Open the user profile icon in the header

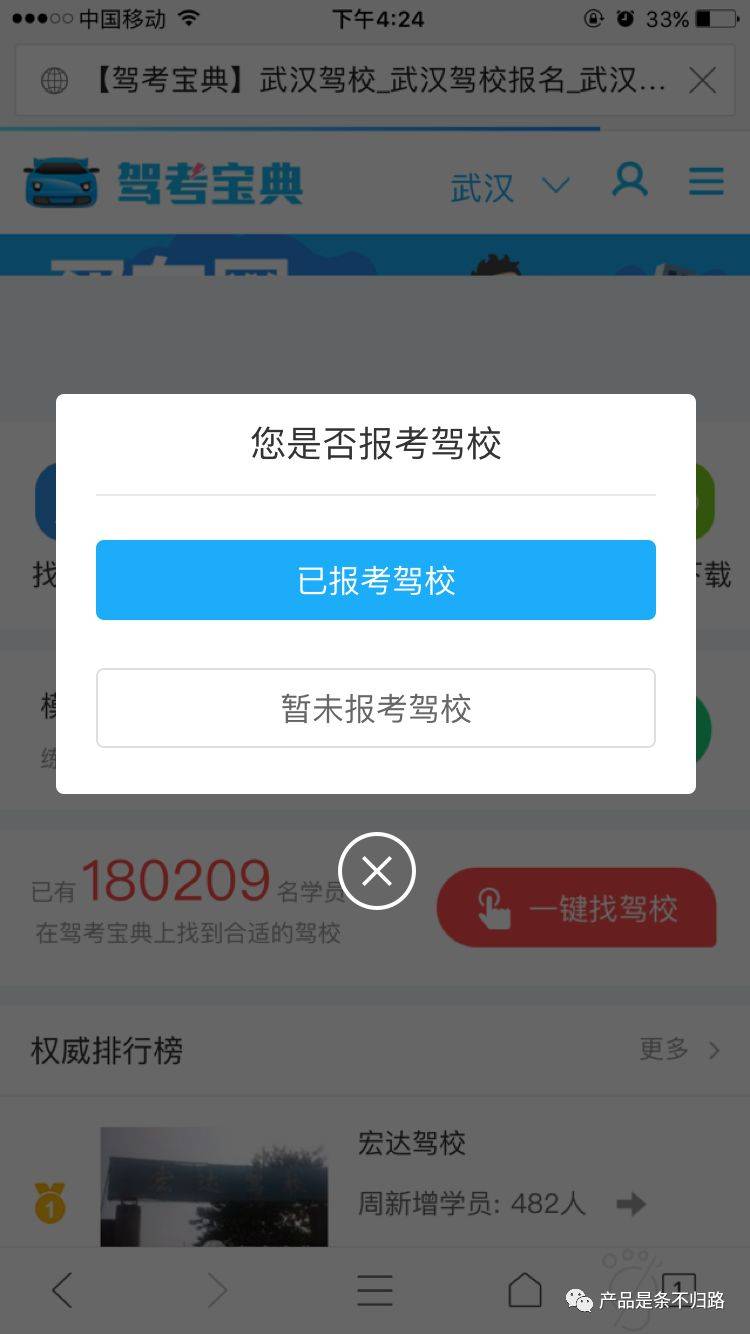[630, 182]
